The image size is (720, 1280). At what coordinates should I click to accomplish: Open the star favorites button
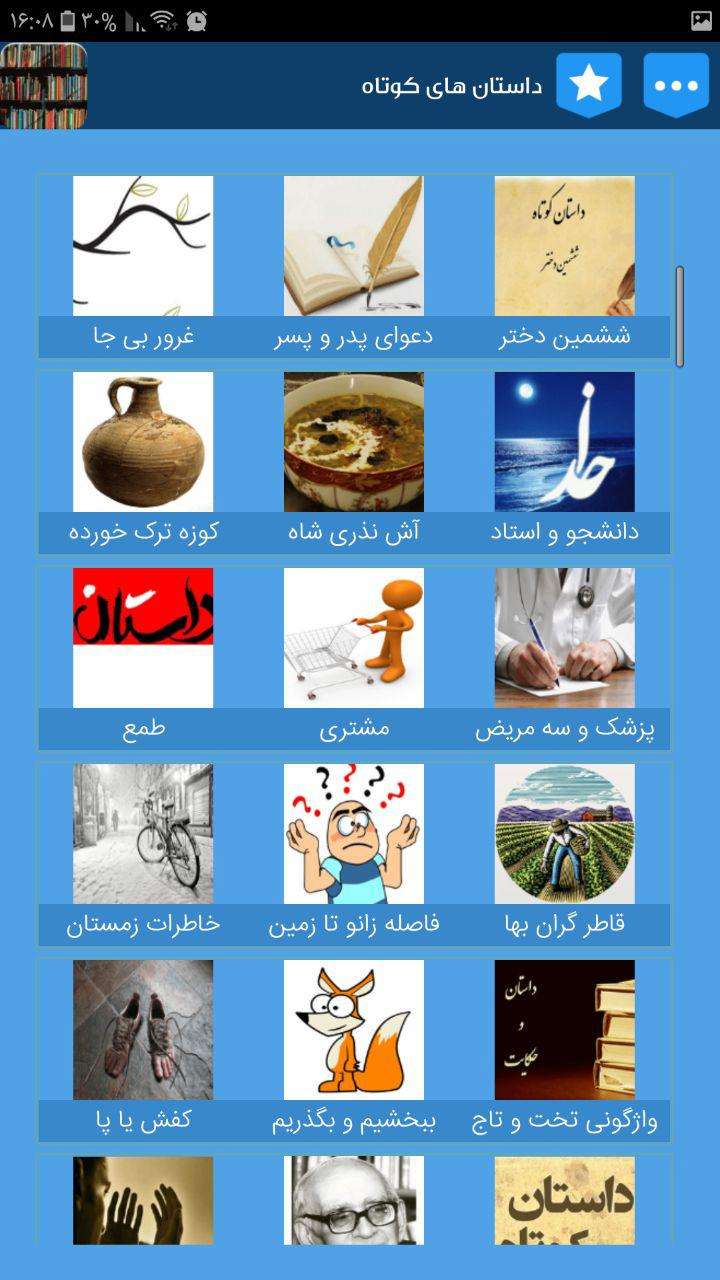(589, 85)
